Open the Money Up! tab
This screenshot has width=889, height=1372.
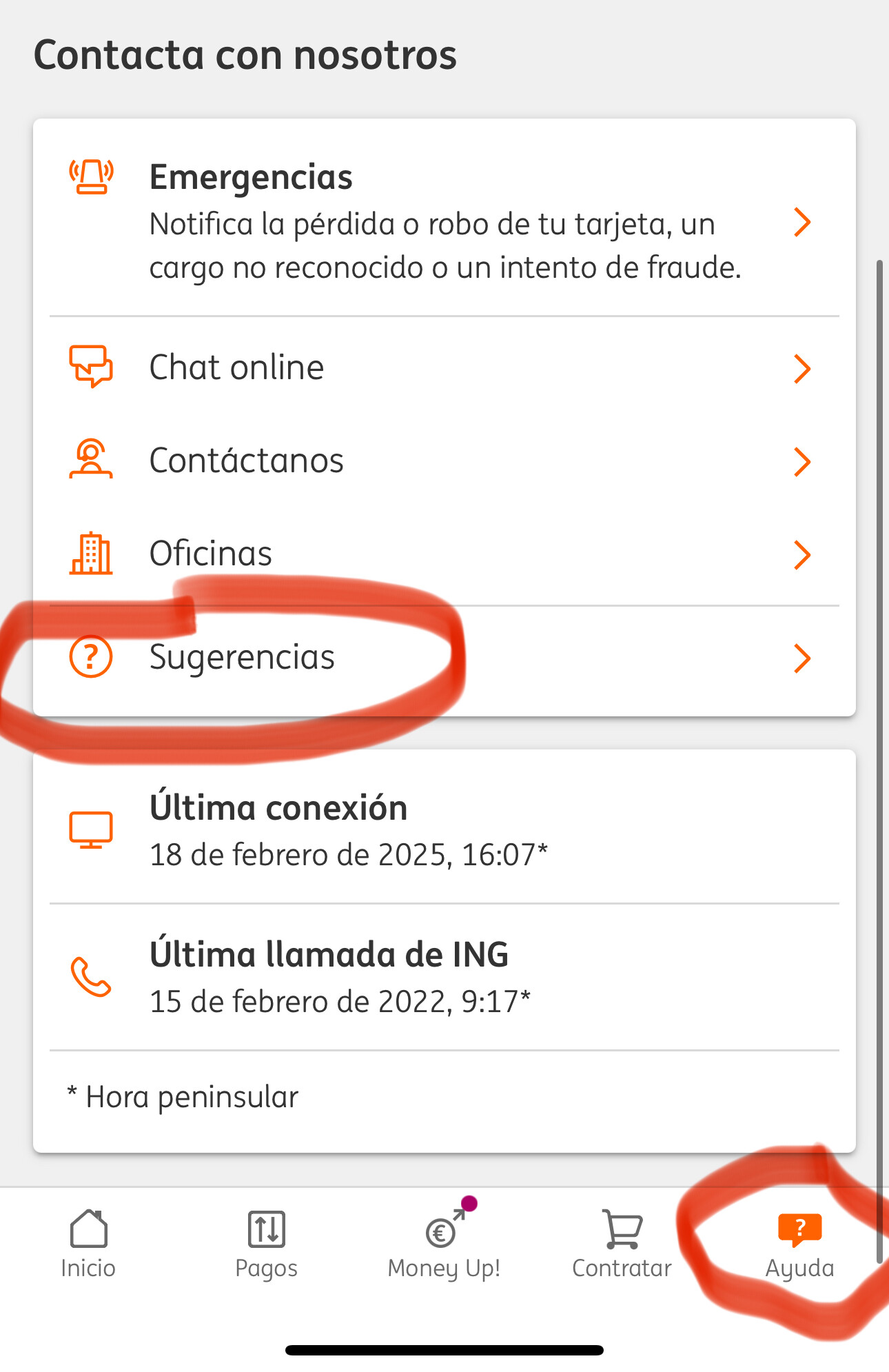pyautogui.click(x=444, y=1244)
